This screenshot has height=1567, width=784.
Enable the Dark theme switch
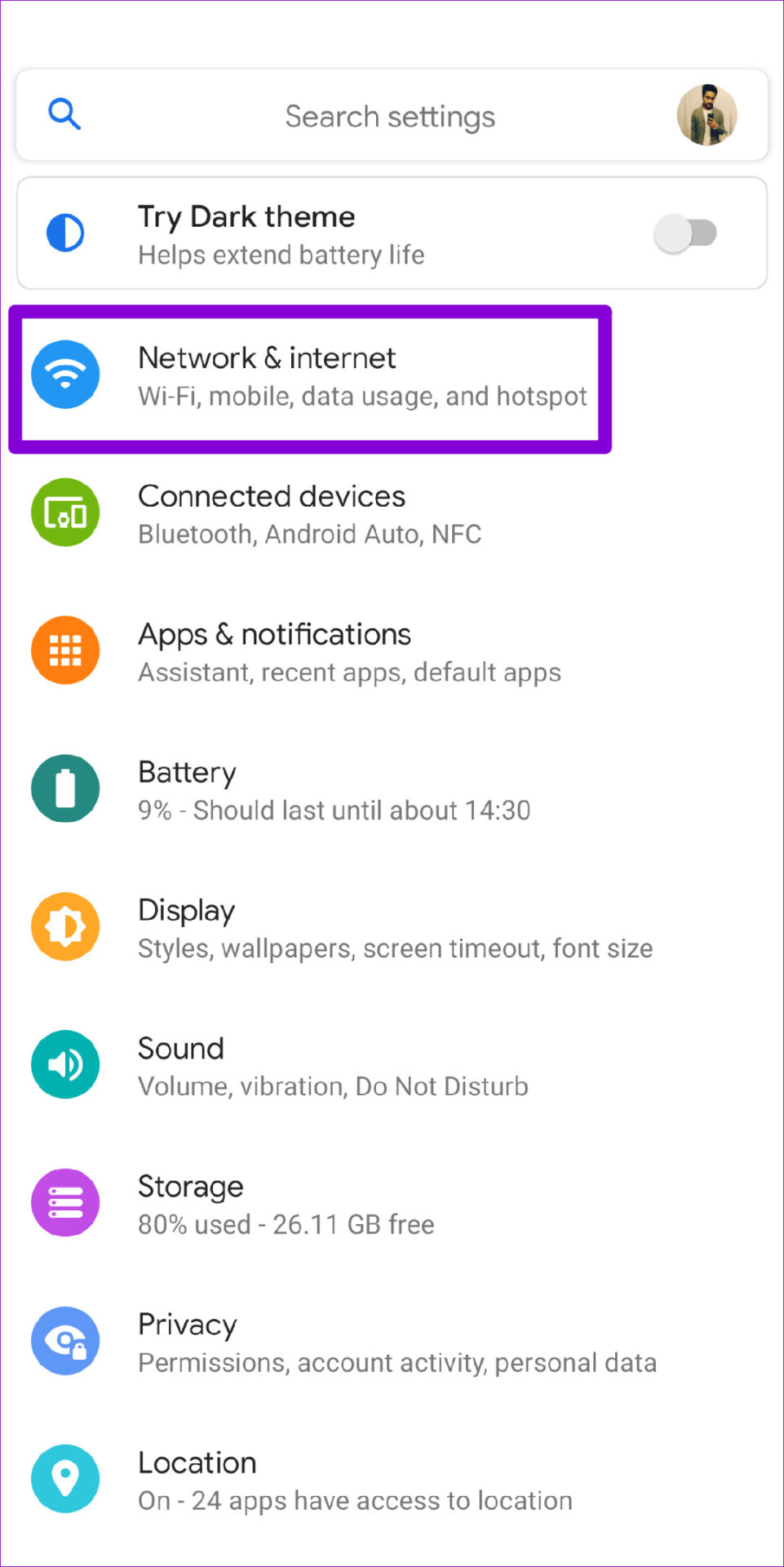(x=685, y=233)
